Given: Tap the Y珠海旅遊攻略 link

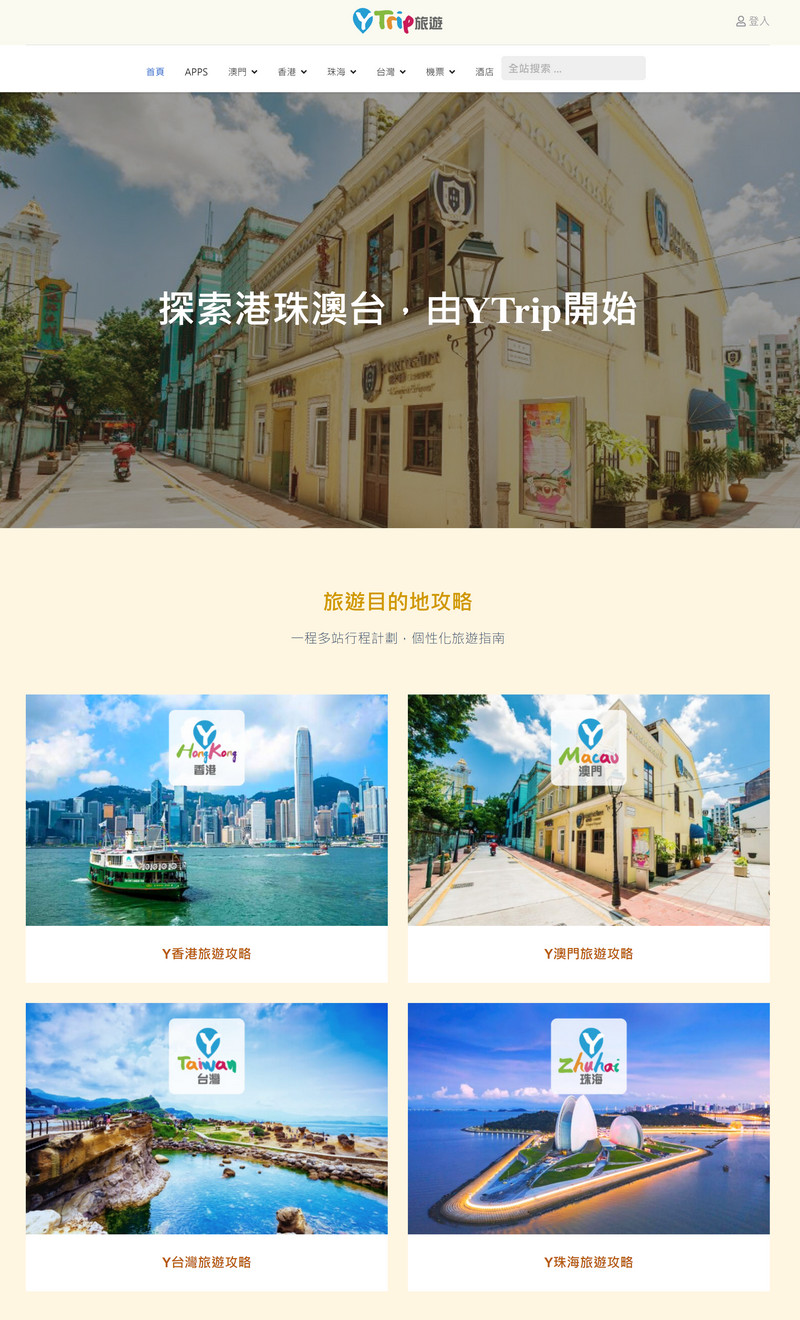Looking at the screenshot, I should pyautogui.click(x=588, y=1262).
